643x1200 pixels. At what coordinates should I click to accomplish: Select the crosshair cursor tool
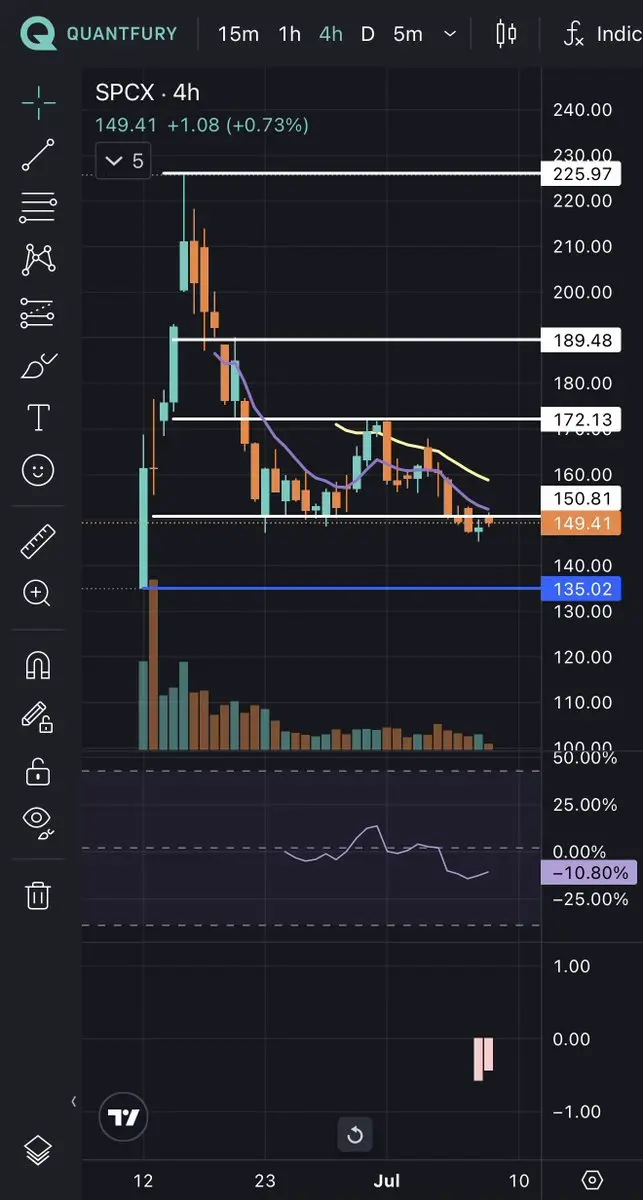click(x=38, y=102)
